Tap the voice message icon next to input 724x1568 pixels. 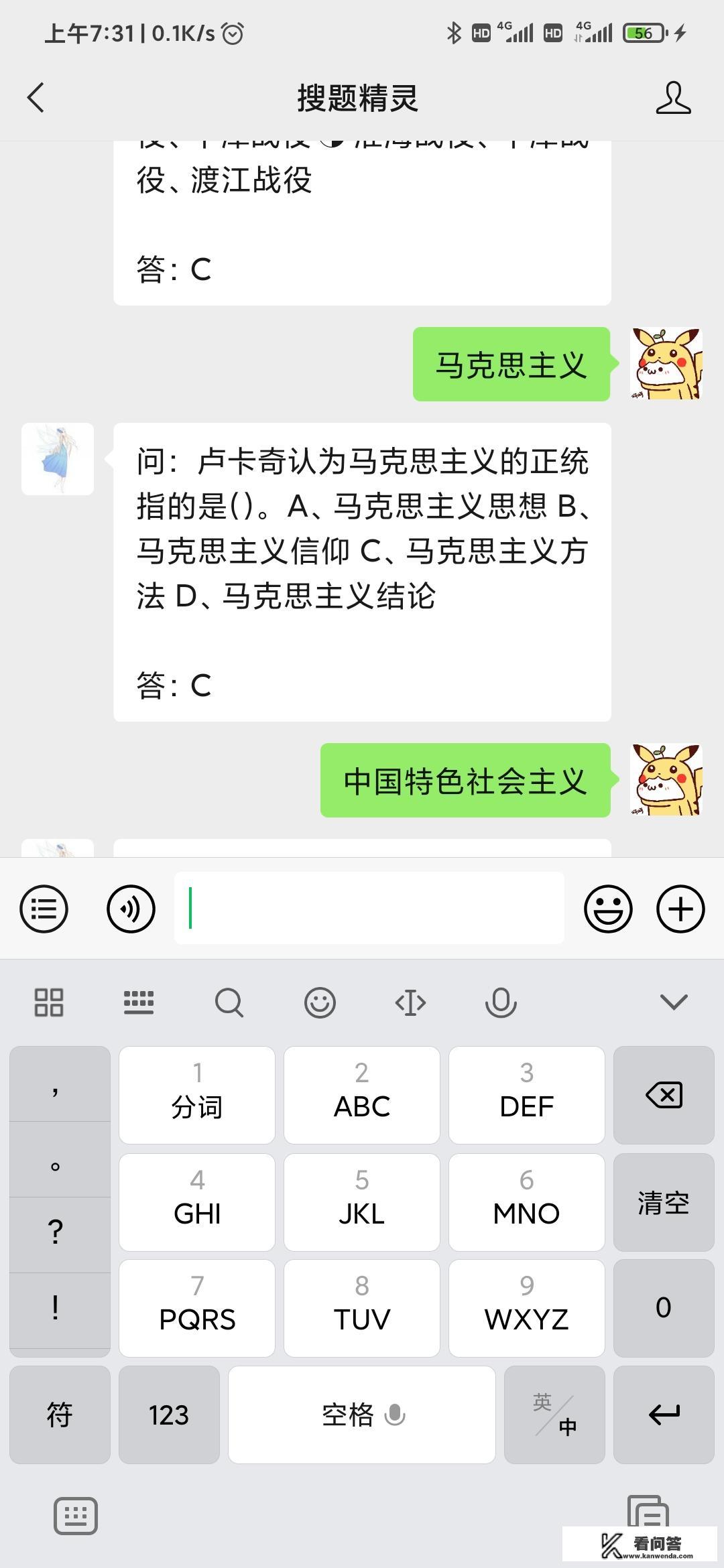click(x=130, y=909)
